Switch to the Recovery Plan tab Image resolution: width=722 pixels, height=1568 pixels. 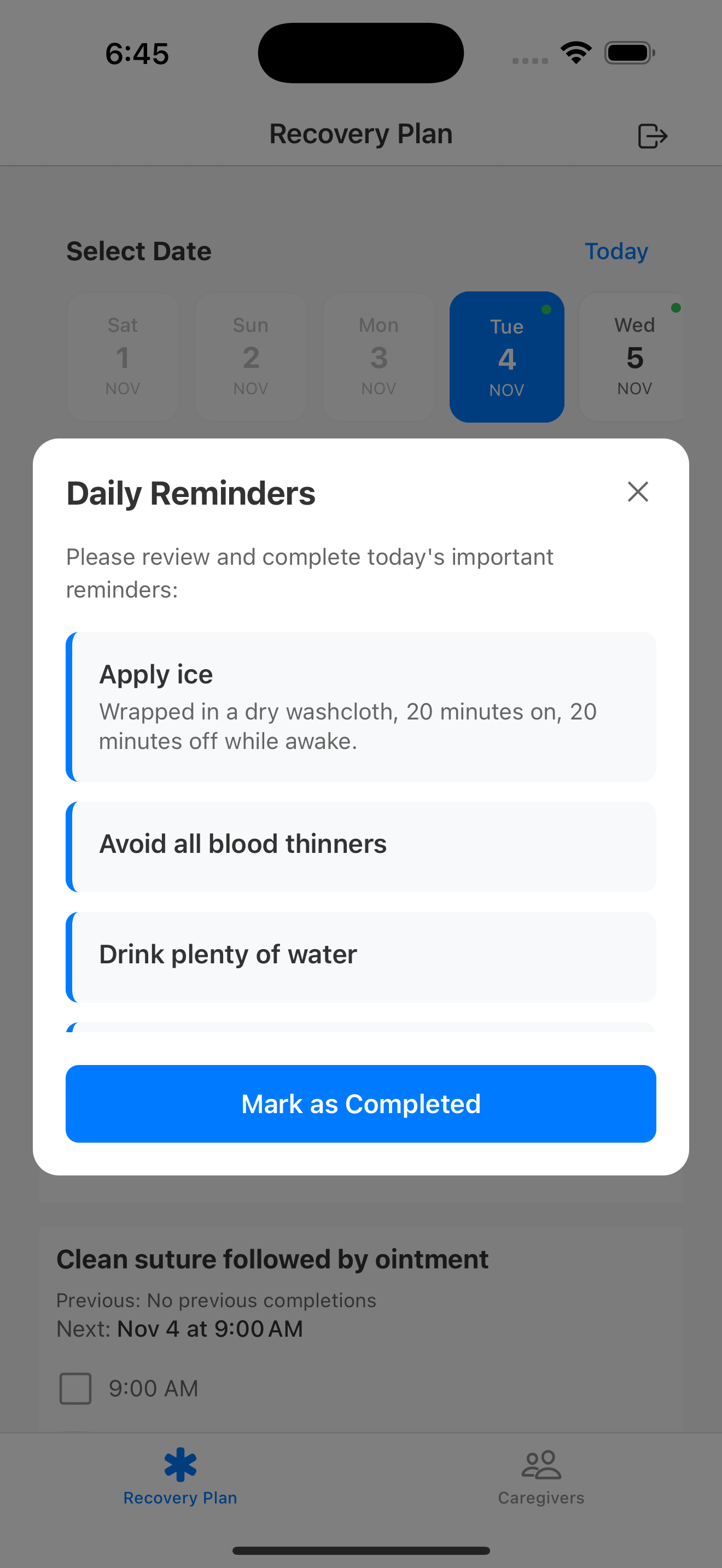click(179, 1479)
